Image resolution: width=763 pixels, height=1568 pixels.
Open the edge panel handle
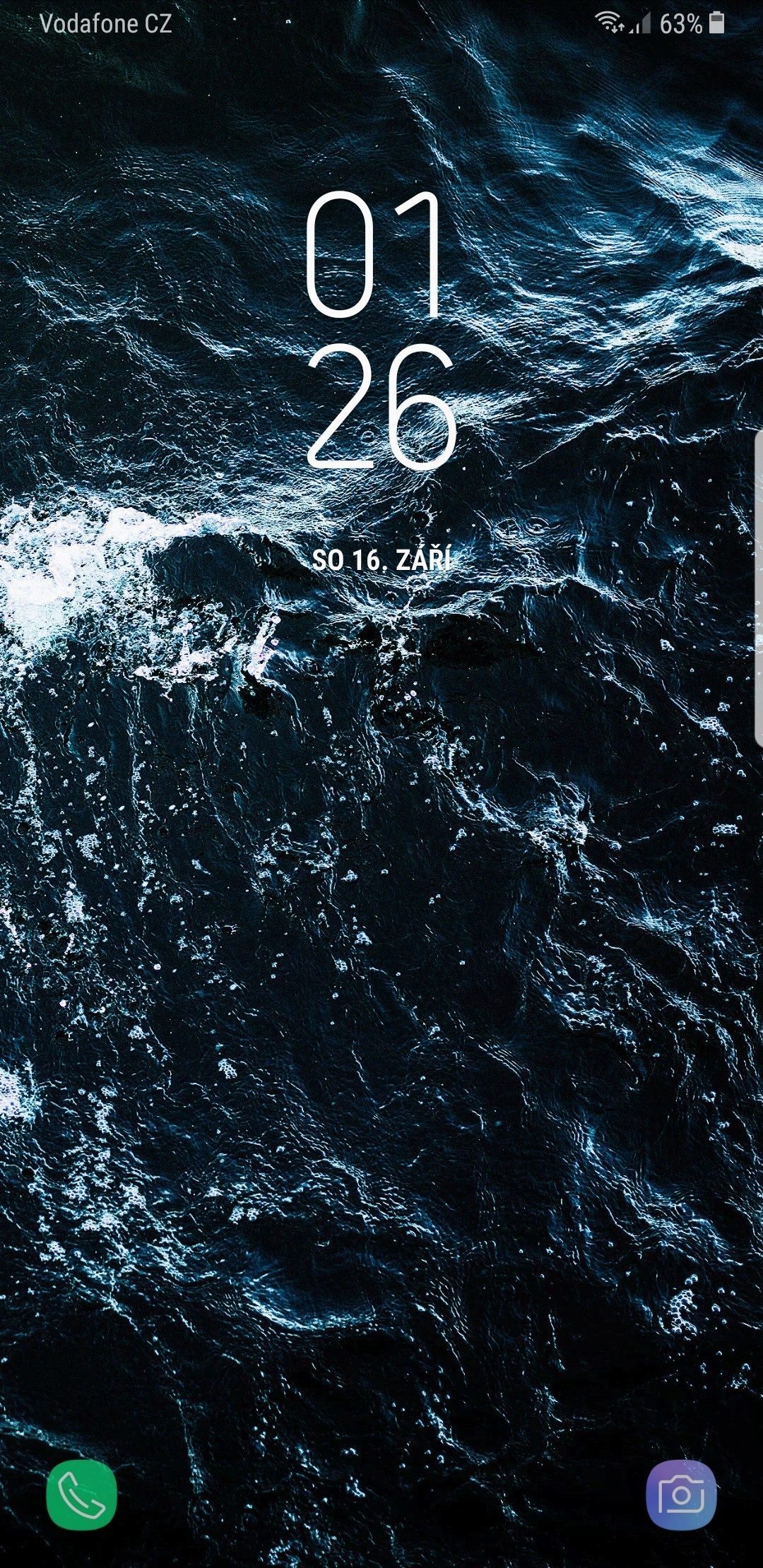tap(759, 588)
